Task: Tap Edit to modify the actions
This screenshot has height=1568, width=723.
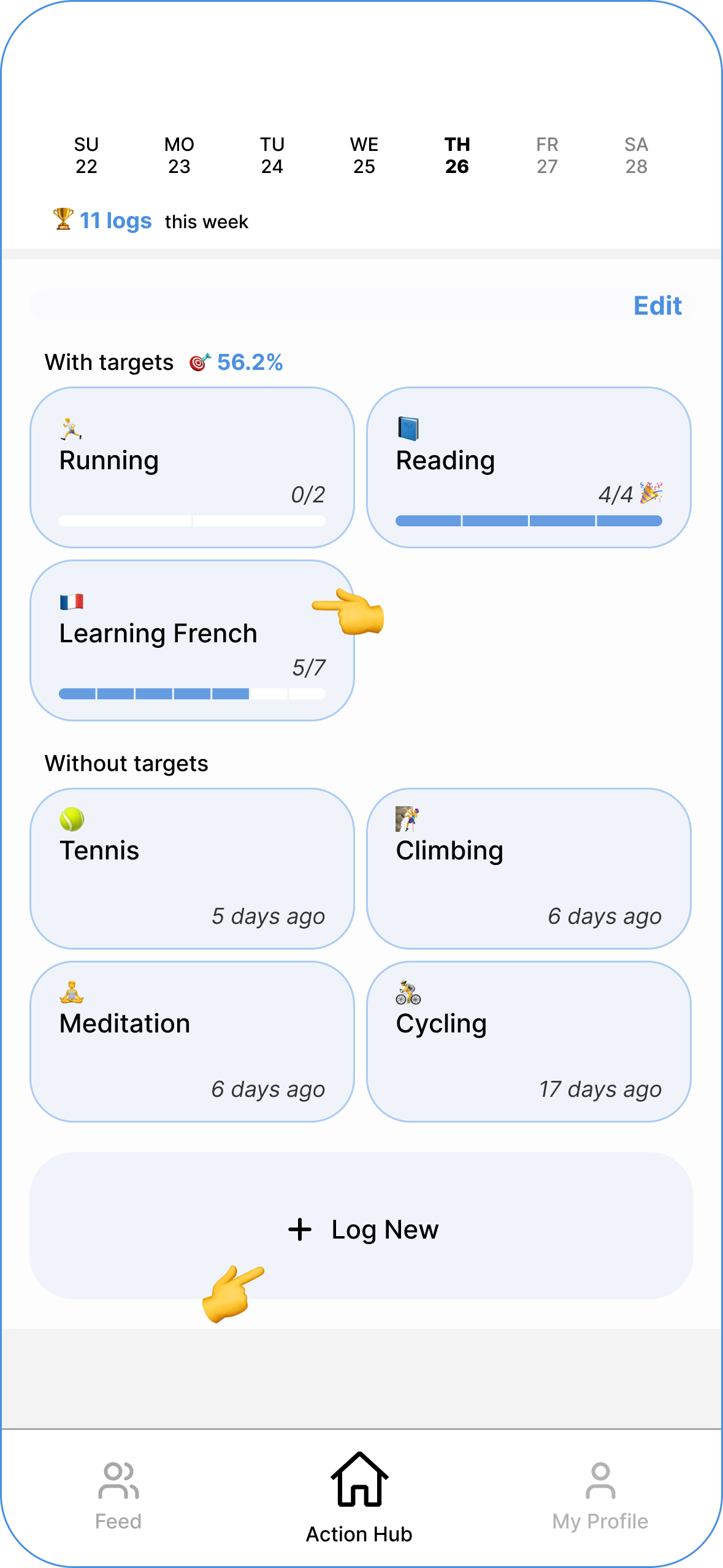Action: [x=657, y=306]
